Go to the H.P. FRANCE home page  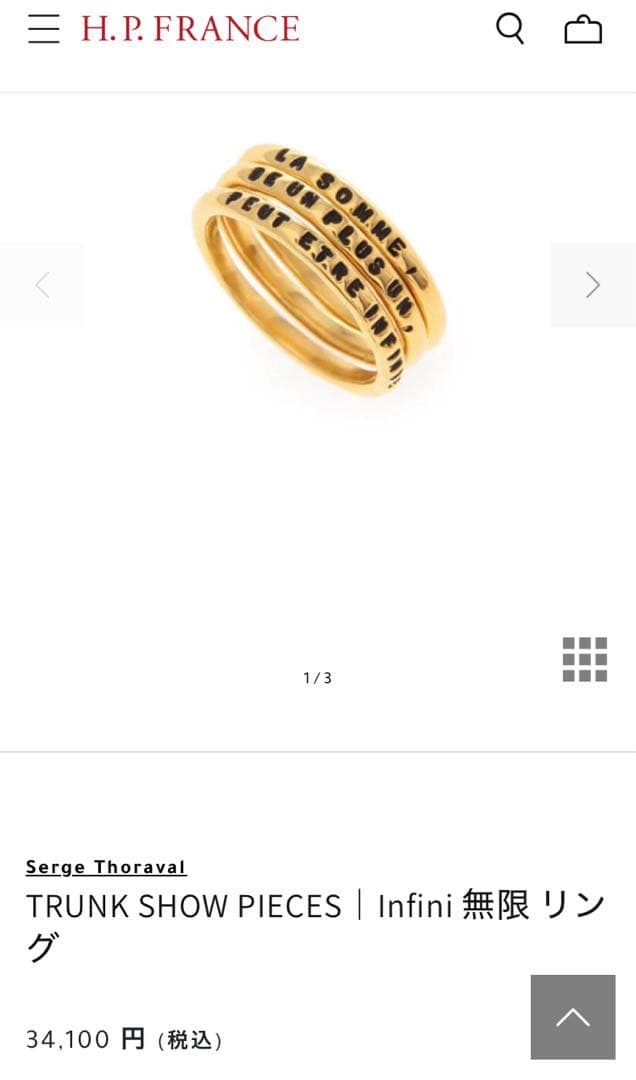pos(190,29)
